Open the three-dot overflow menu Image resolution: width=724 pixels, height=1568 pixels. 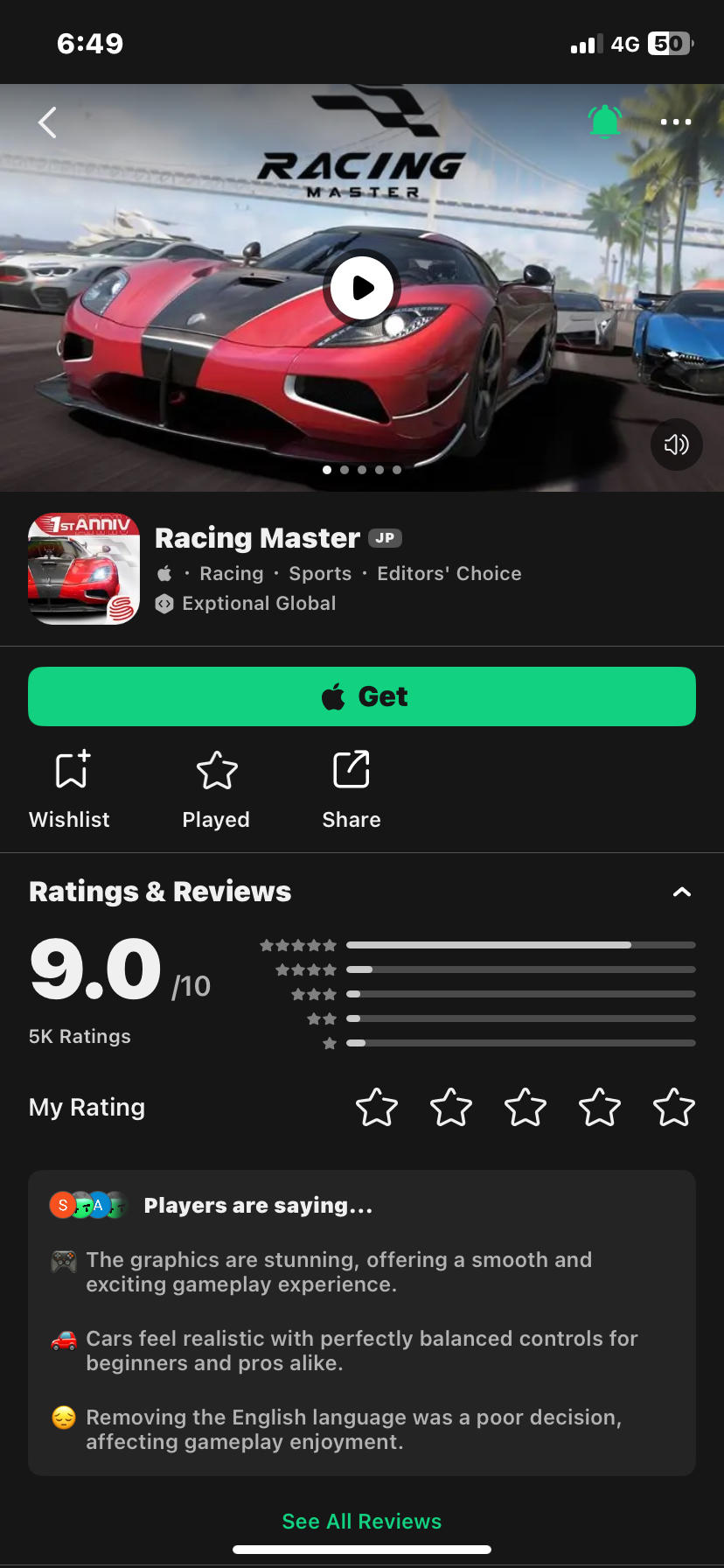675,122
